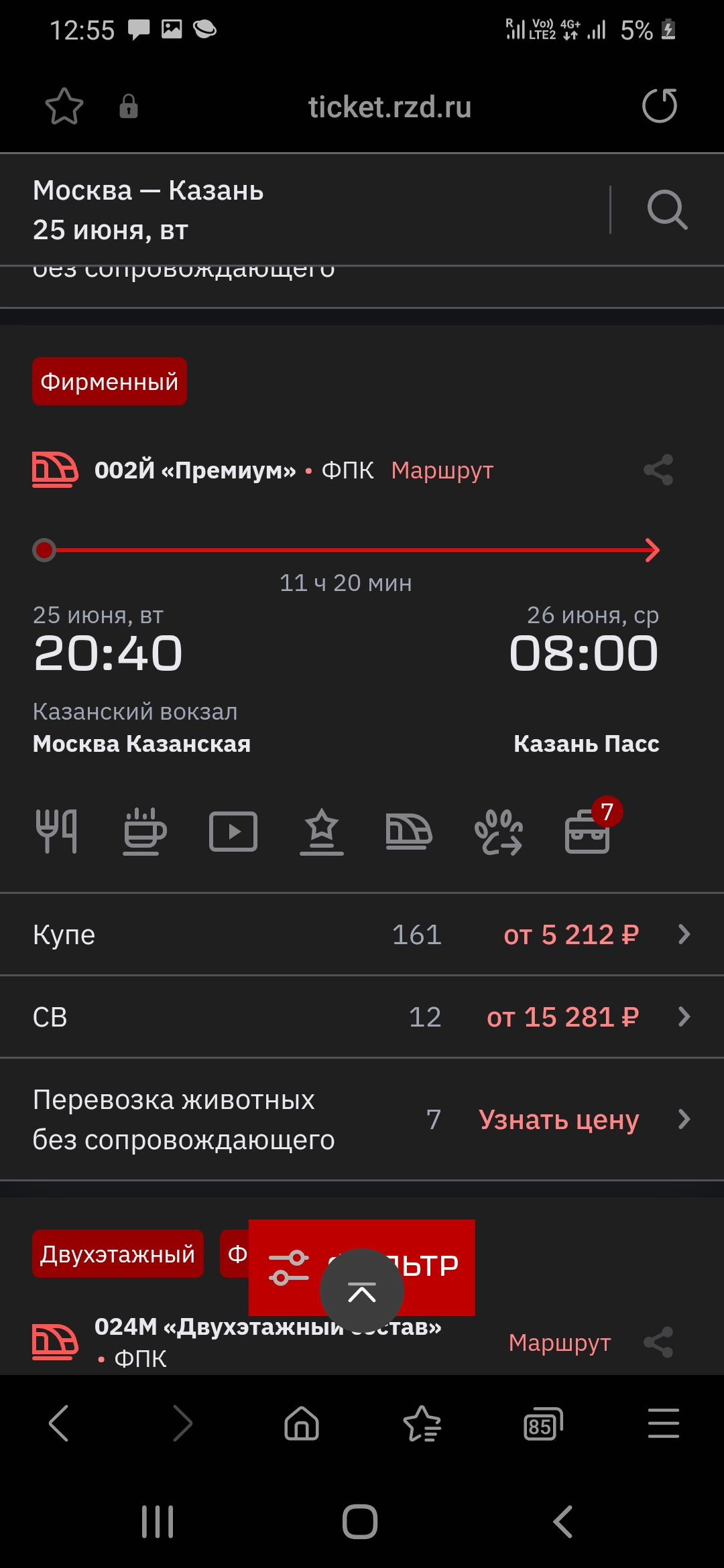Select СВ class from 15 281 ₽

tap(362, 1017)
